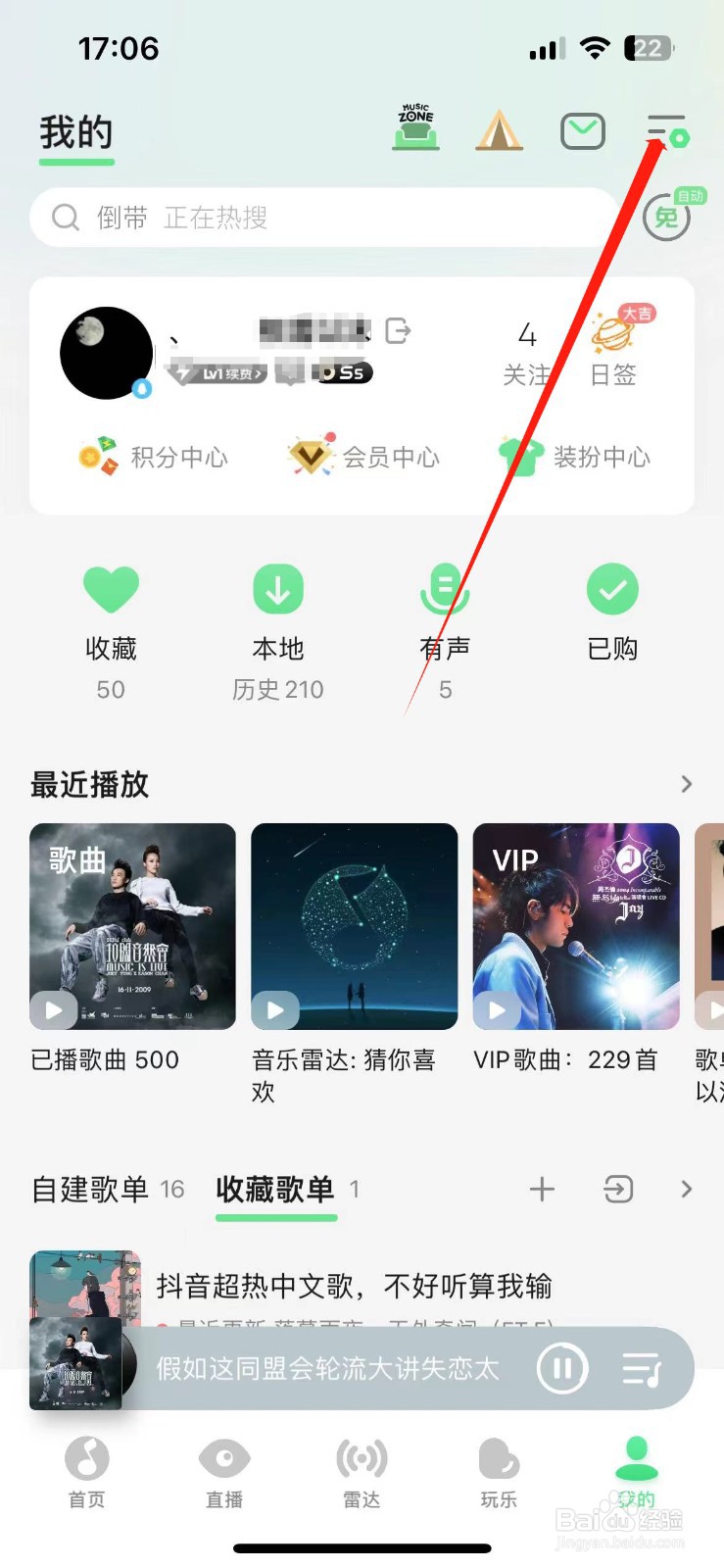The image size is (724, 1568).
Task: Expand 最近播放 via its chevron arrow
Action: [685, 784]
